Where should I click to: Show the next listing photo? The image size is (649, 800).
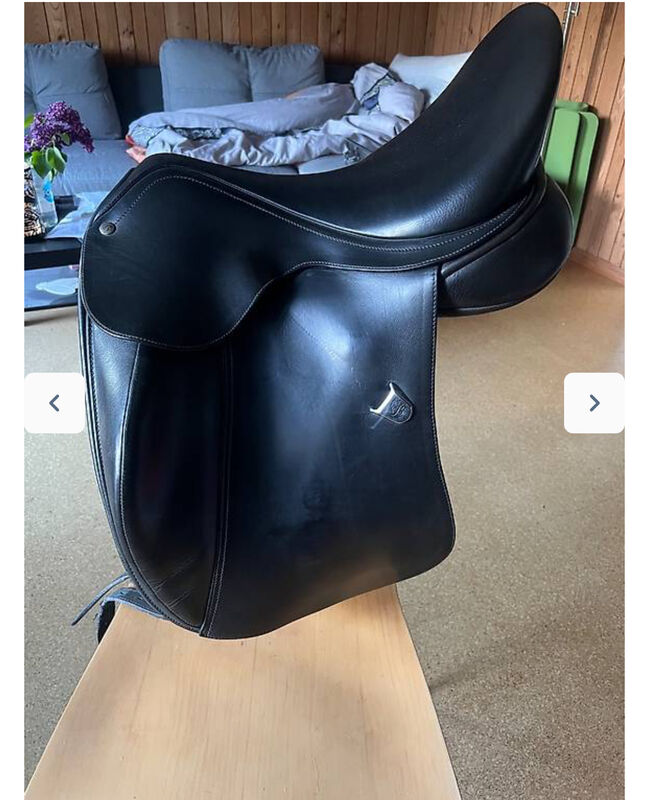[594, 403]
